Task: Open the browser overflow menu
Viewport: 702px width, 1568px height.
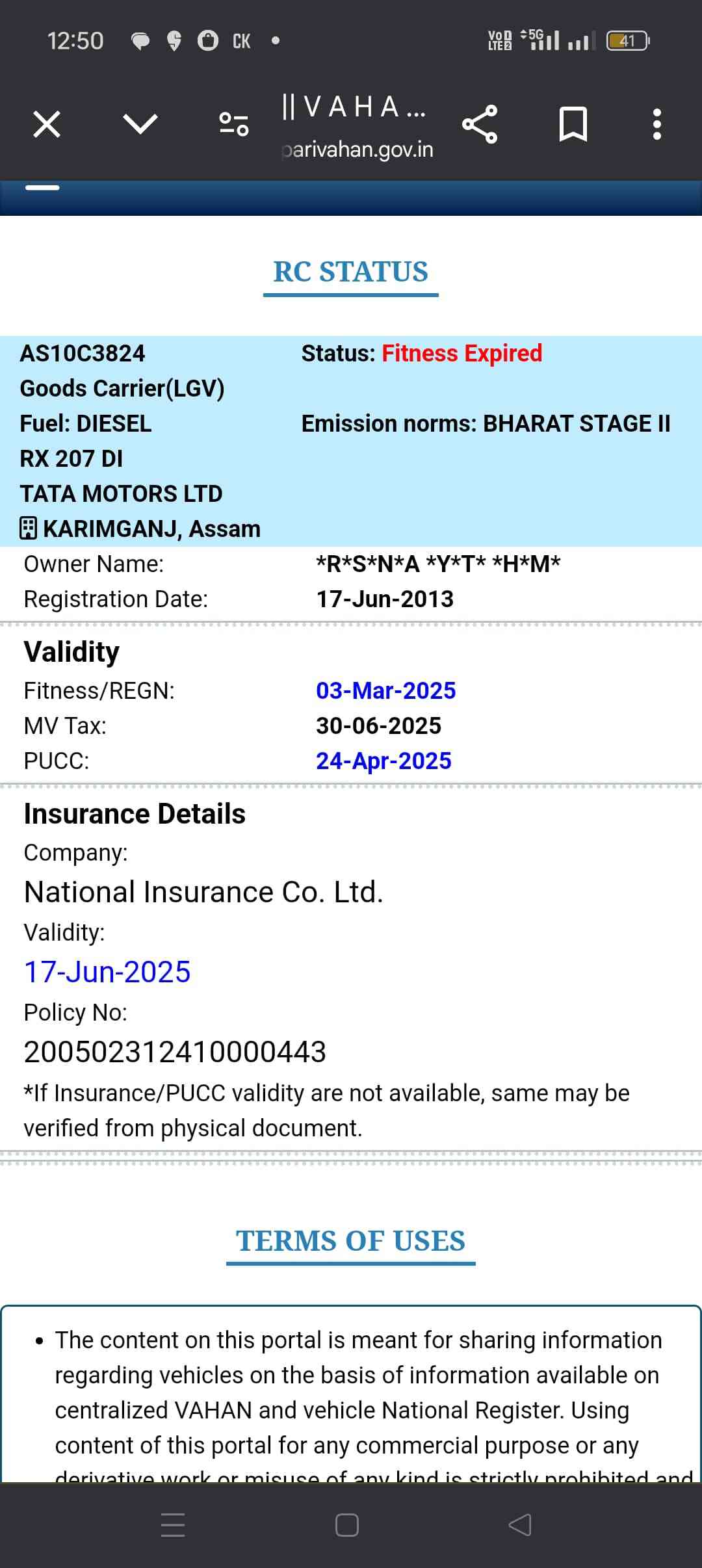Action: [x=656, y=124]
